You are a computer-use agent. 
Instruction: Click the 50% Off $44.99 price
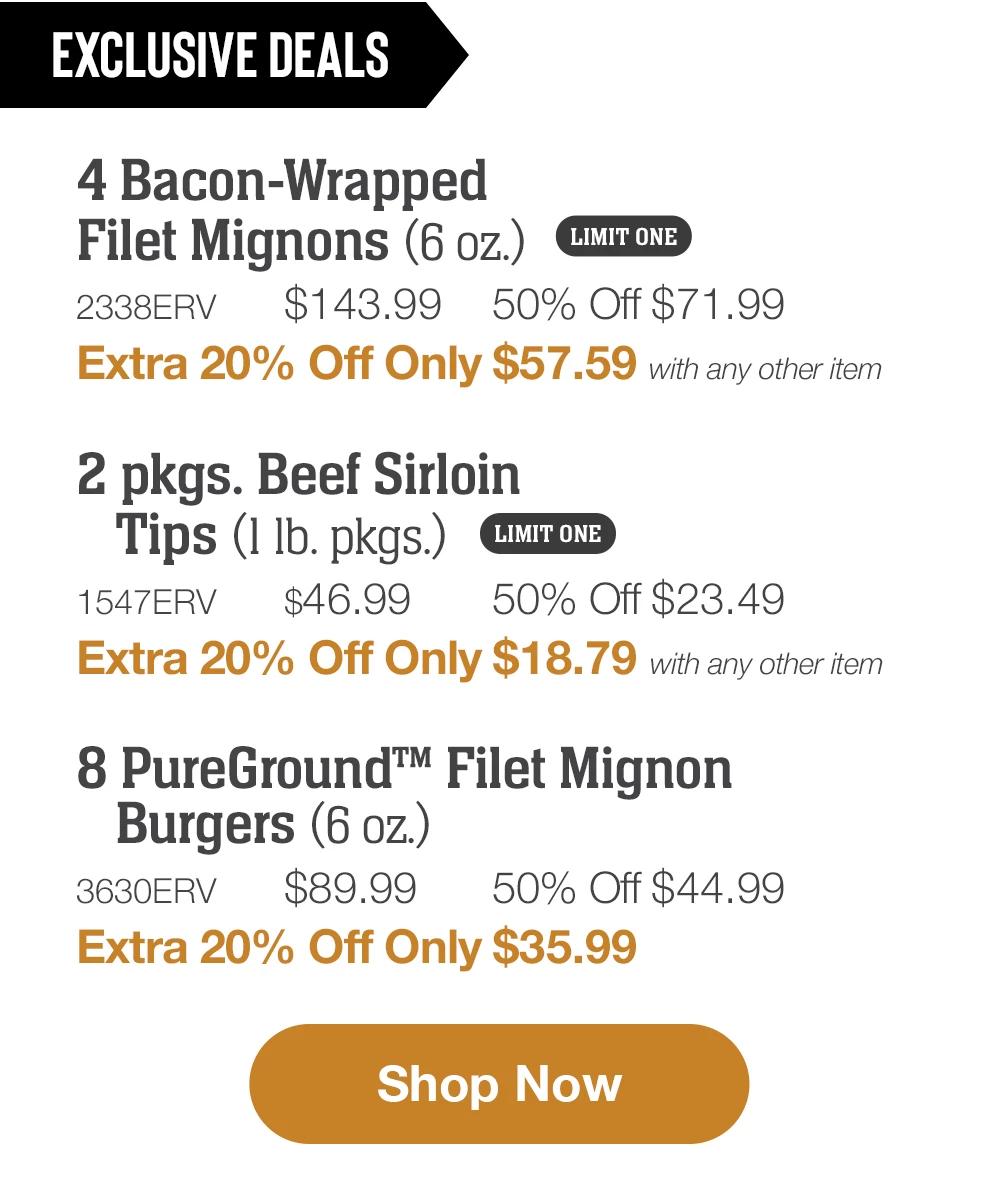coord(636,884)
